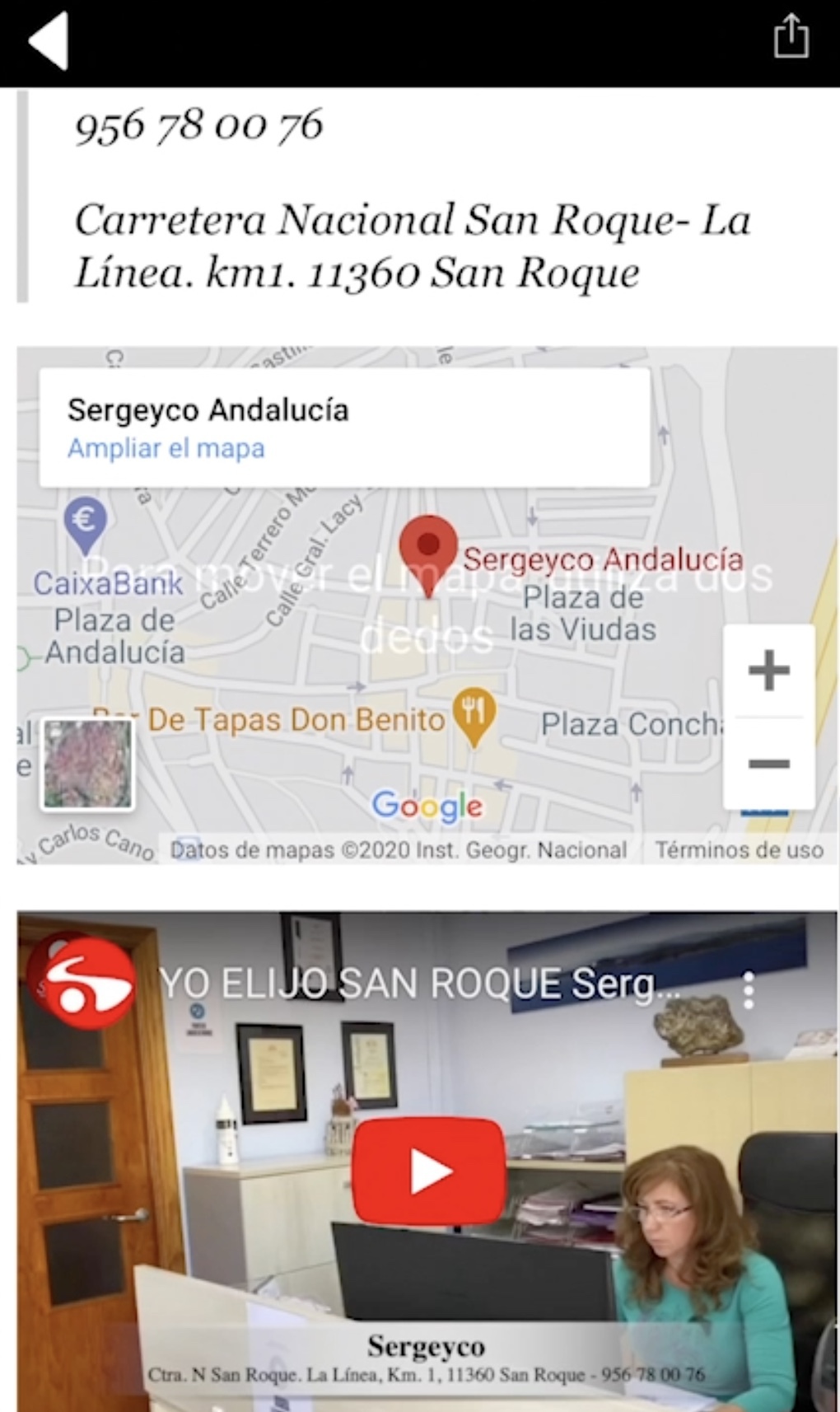Open the video's channel avatar icon
The width and height of the screenshot is (840, 1412).
79,983
